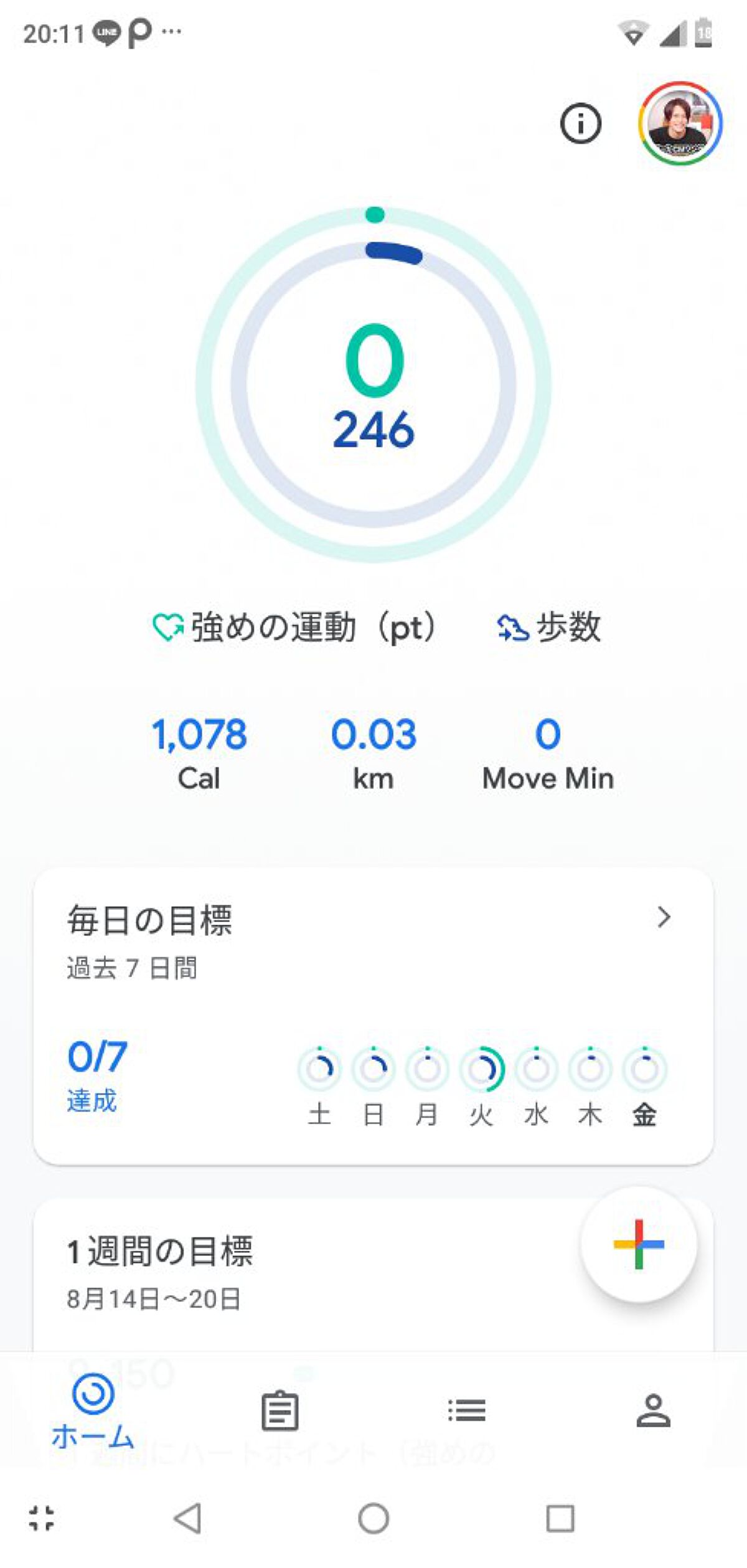747x1568 pixels.
Task: Switch to the profile tab
Action: [x=653, y=1410]
